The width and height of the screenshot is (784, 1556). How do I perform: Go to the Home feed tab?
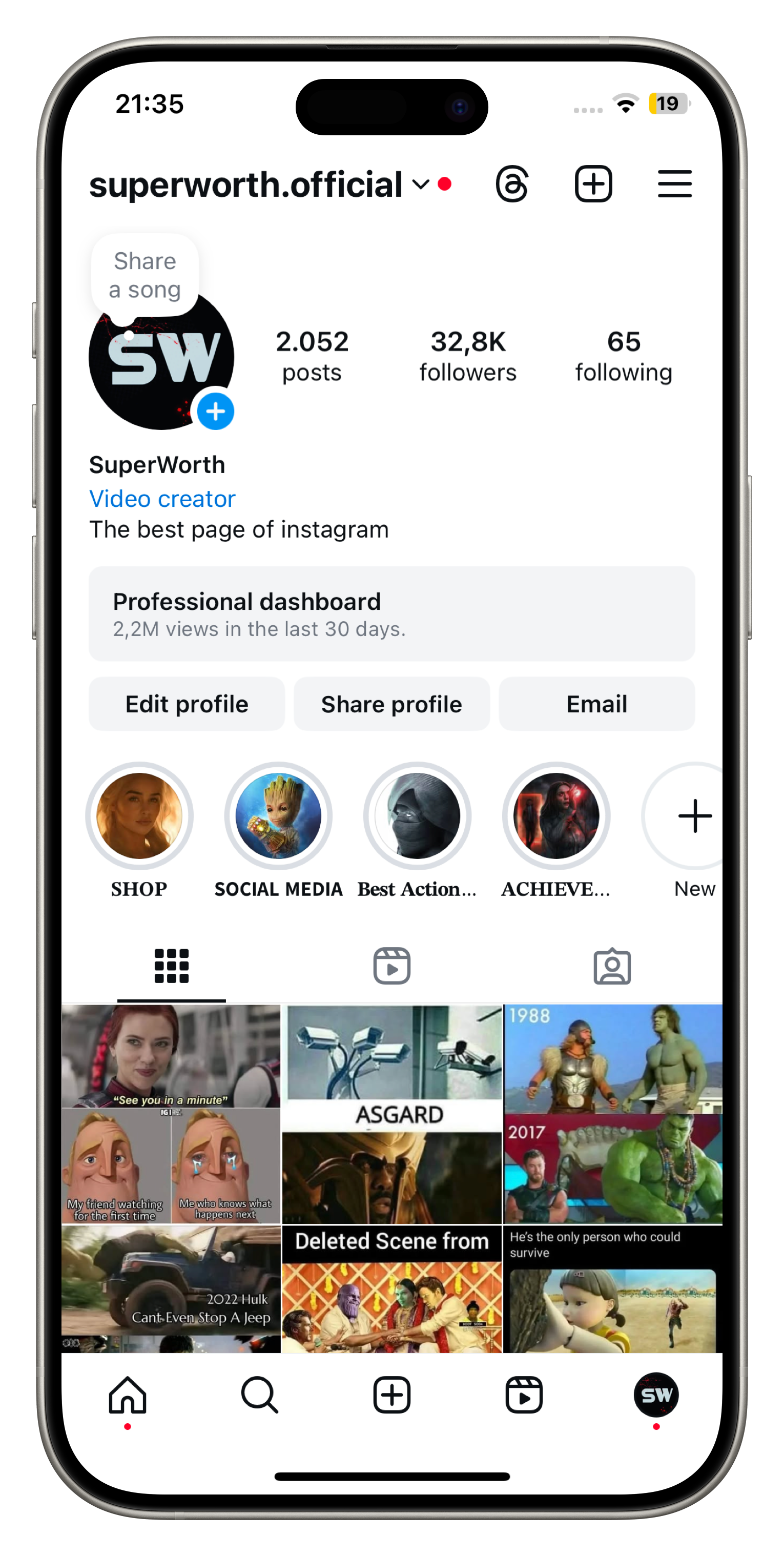pos(128,1395)
